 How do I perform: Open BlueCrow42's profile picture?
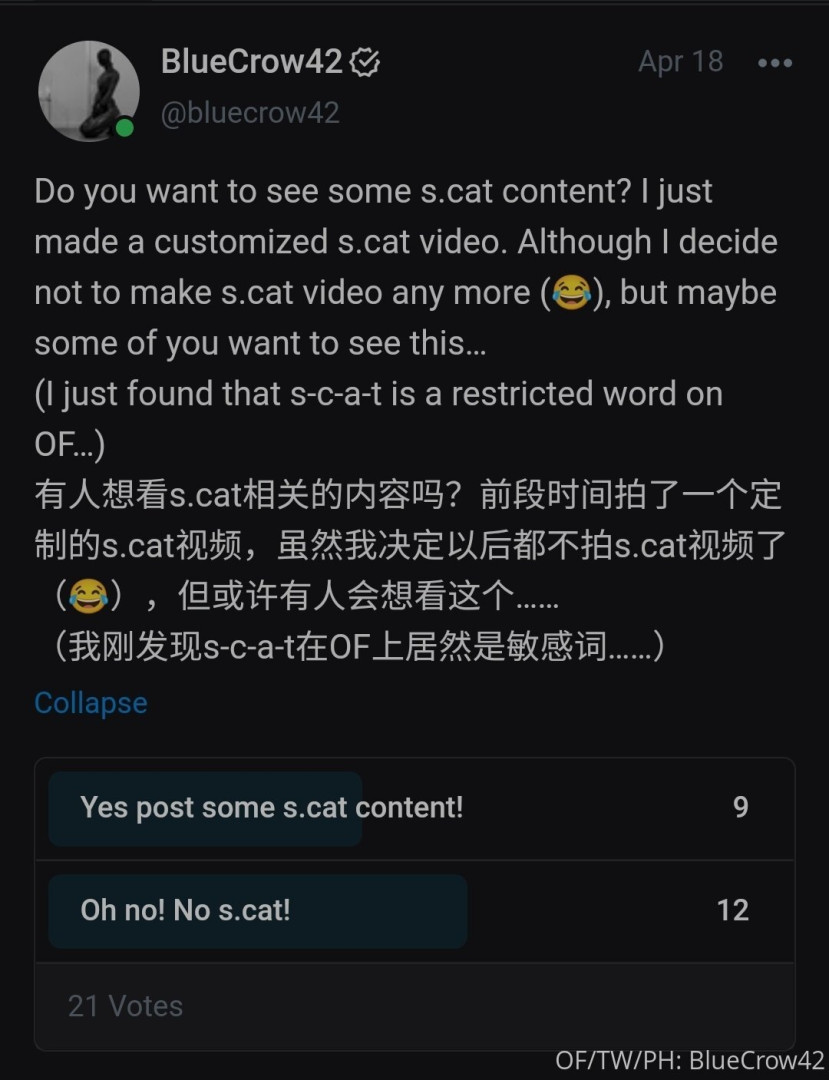pos(88,91)
